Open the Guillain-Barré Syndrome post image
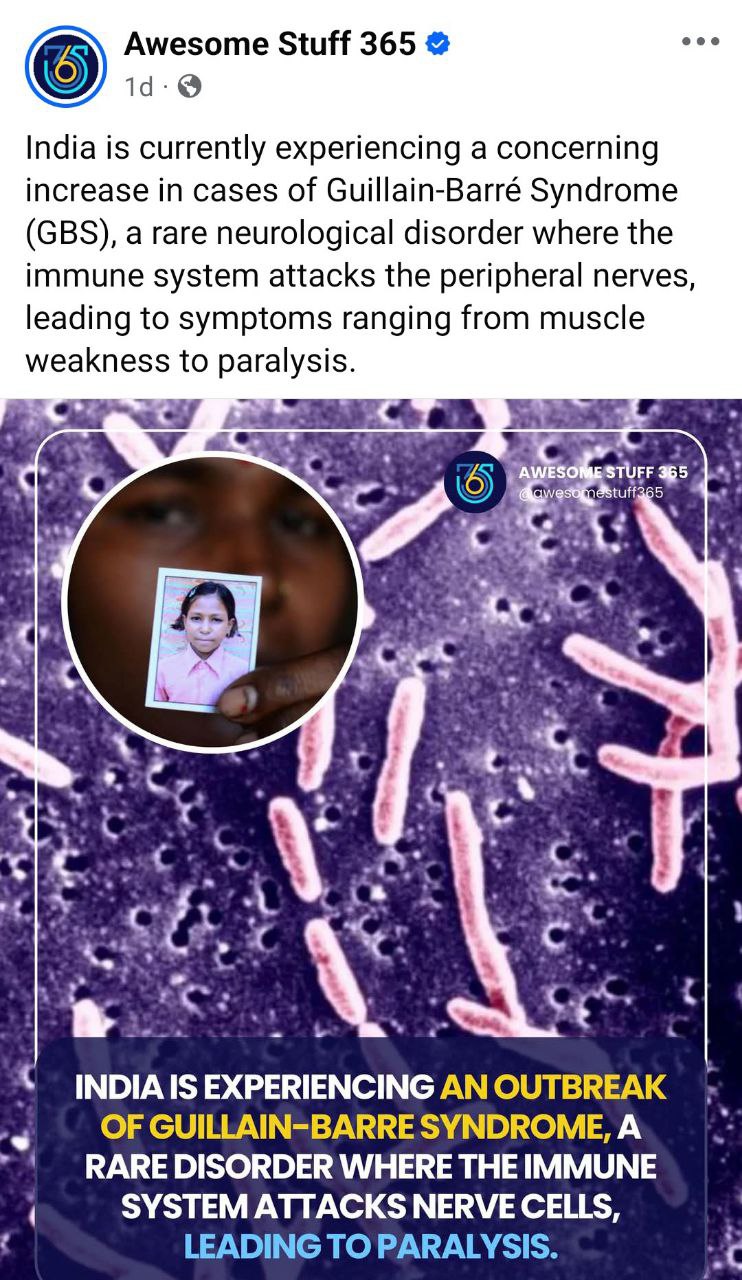Viewport: 742px width, 1280px height. (371, 838)
